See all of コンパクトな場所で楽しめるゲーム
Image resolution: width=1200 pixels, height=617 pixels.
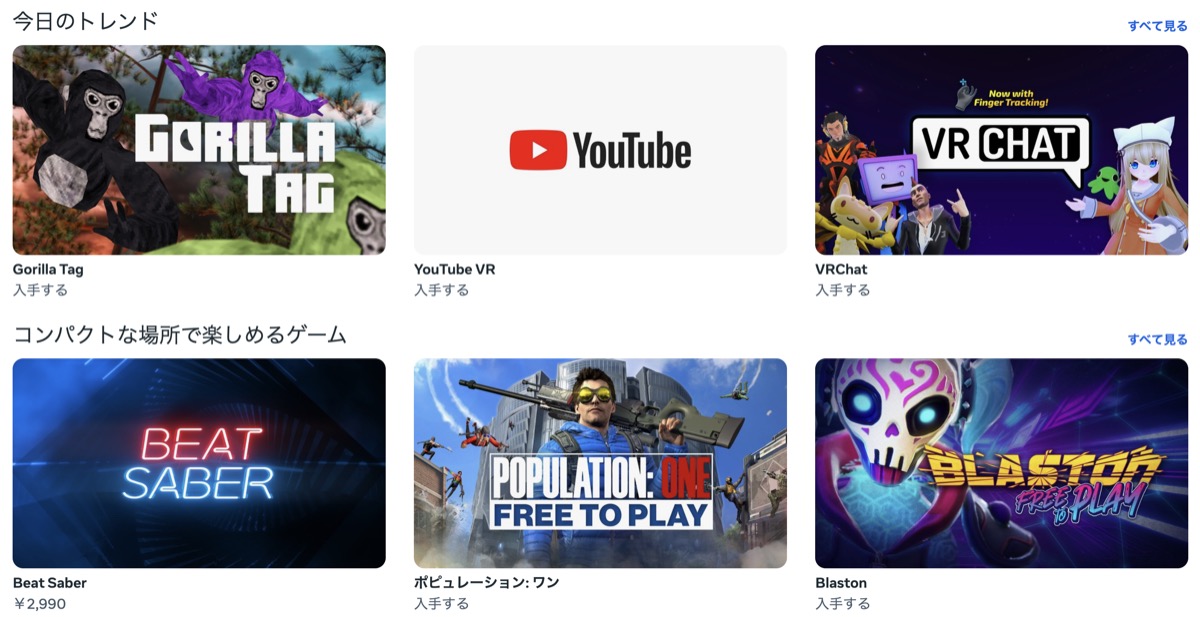(x=1157, y=340)
